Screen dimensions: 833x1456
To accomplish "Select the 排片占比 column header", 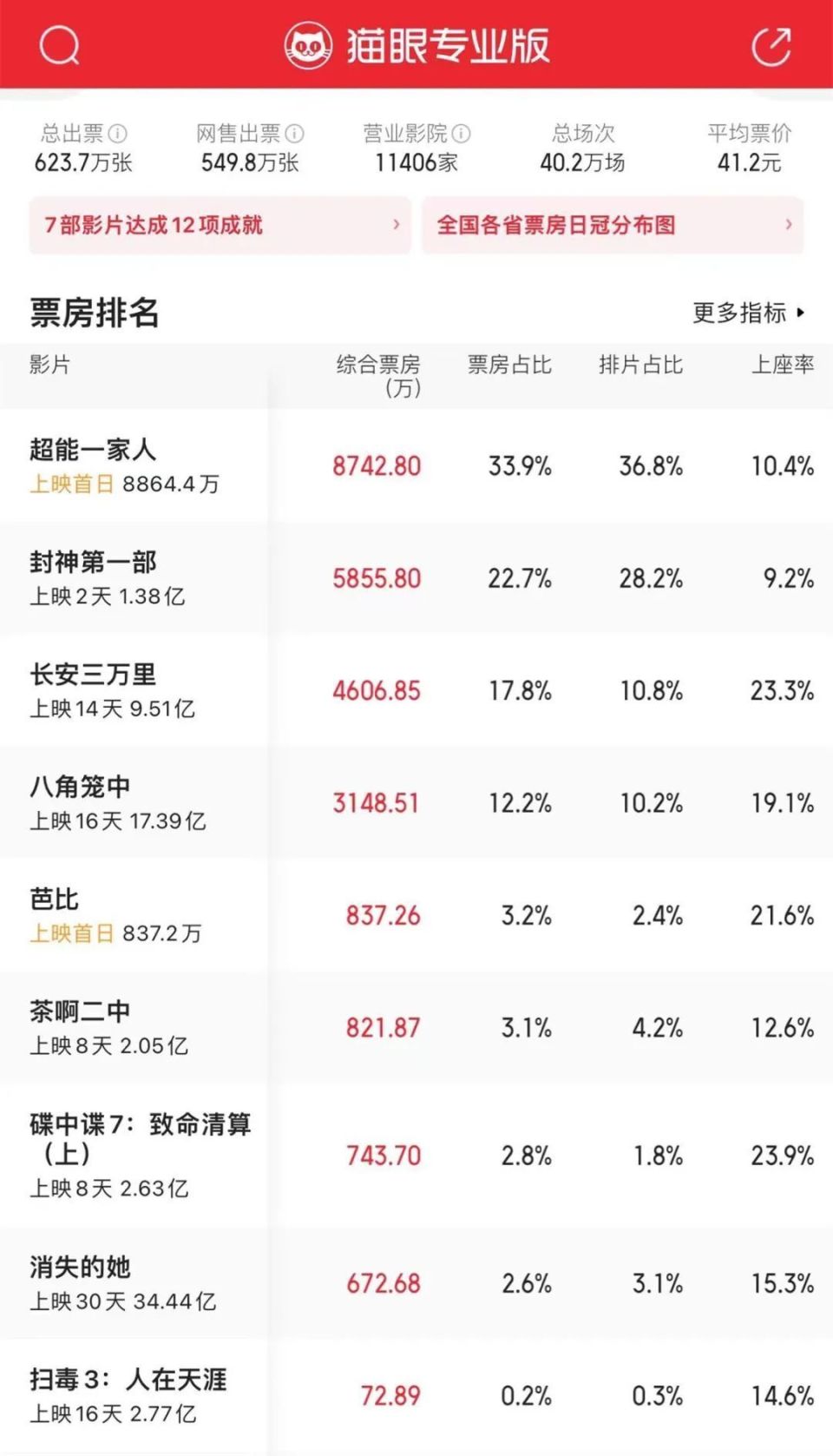I will click(x=640, y=365).
